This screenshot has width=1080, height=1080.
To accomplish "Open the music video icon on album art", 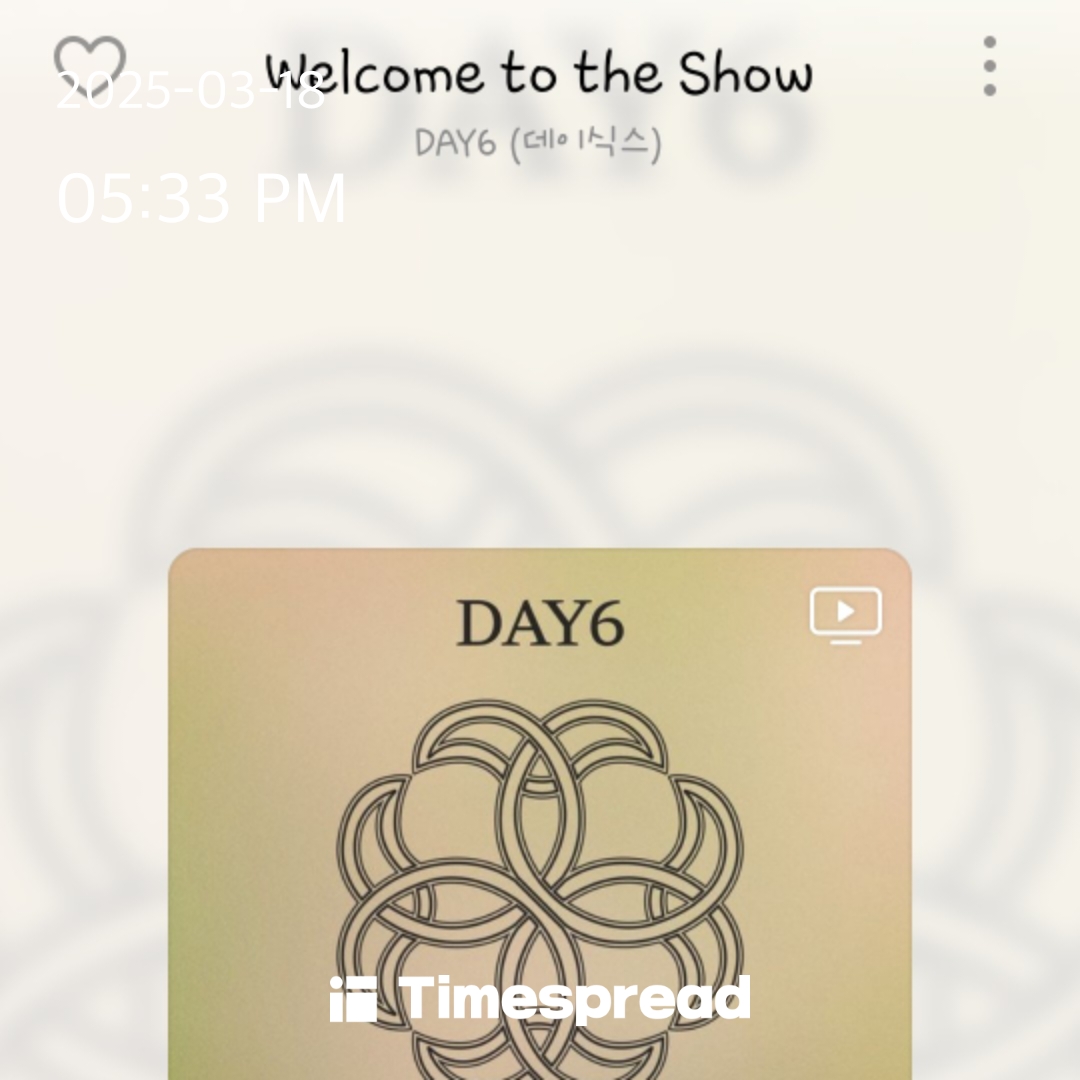I will [x=845, y=613].
